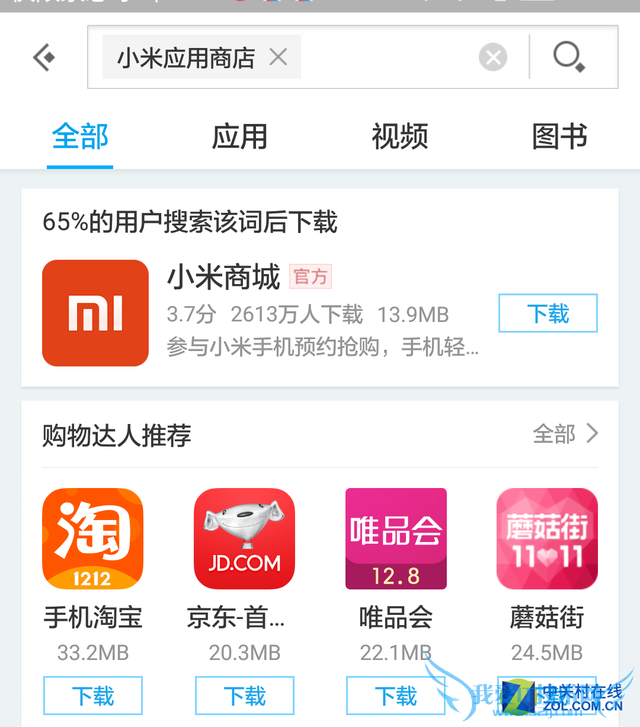Image resolution: width=640 pixels, height=727 pixels.
Task: Download 小米商城
Action: [548, 314]
